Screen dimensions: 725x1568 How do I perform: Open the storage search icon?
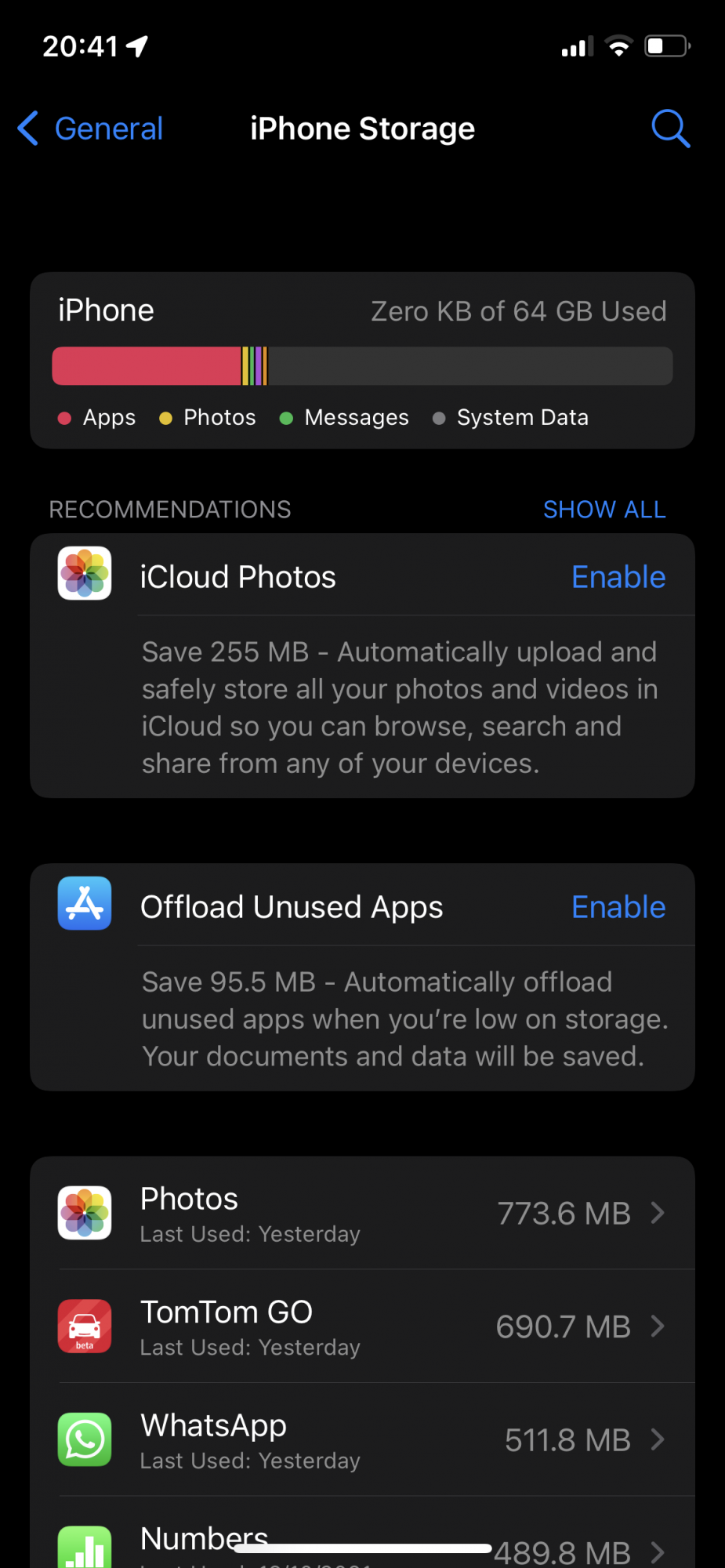coord(670,129)
